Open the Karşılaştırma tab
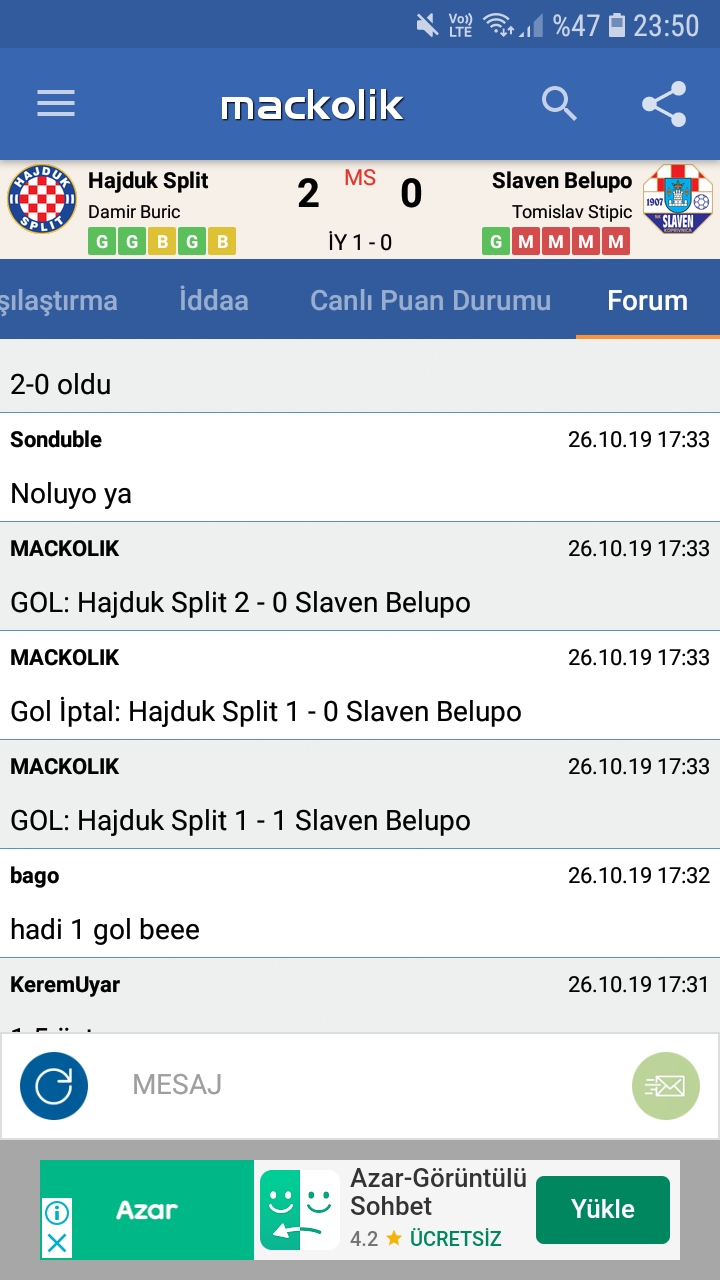 click(x=58, y=300)
